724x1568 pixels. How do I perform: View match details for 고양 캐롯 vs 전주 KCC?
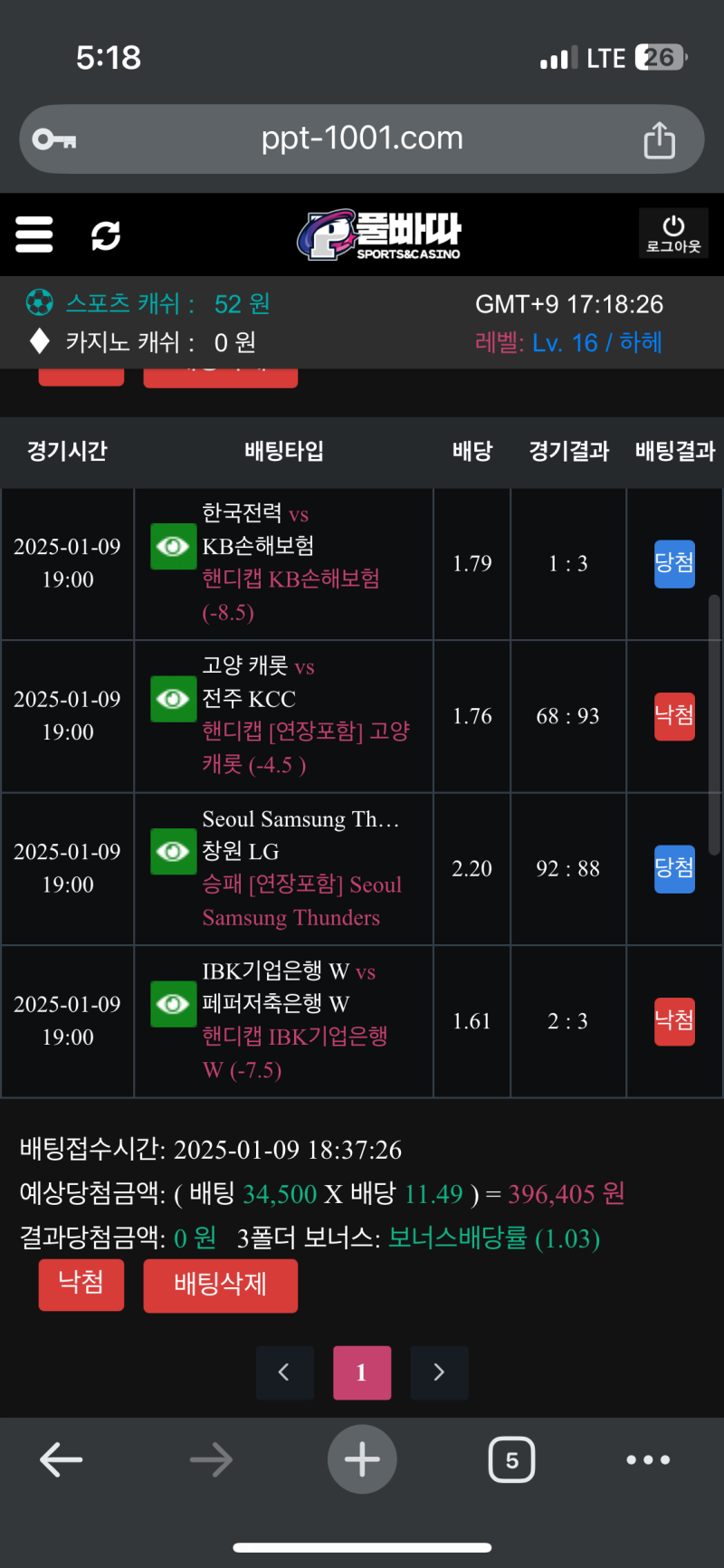(173, 699)
